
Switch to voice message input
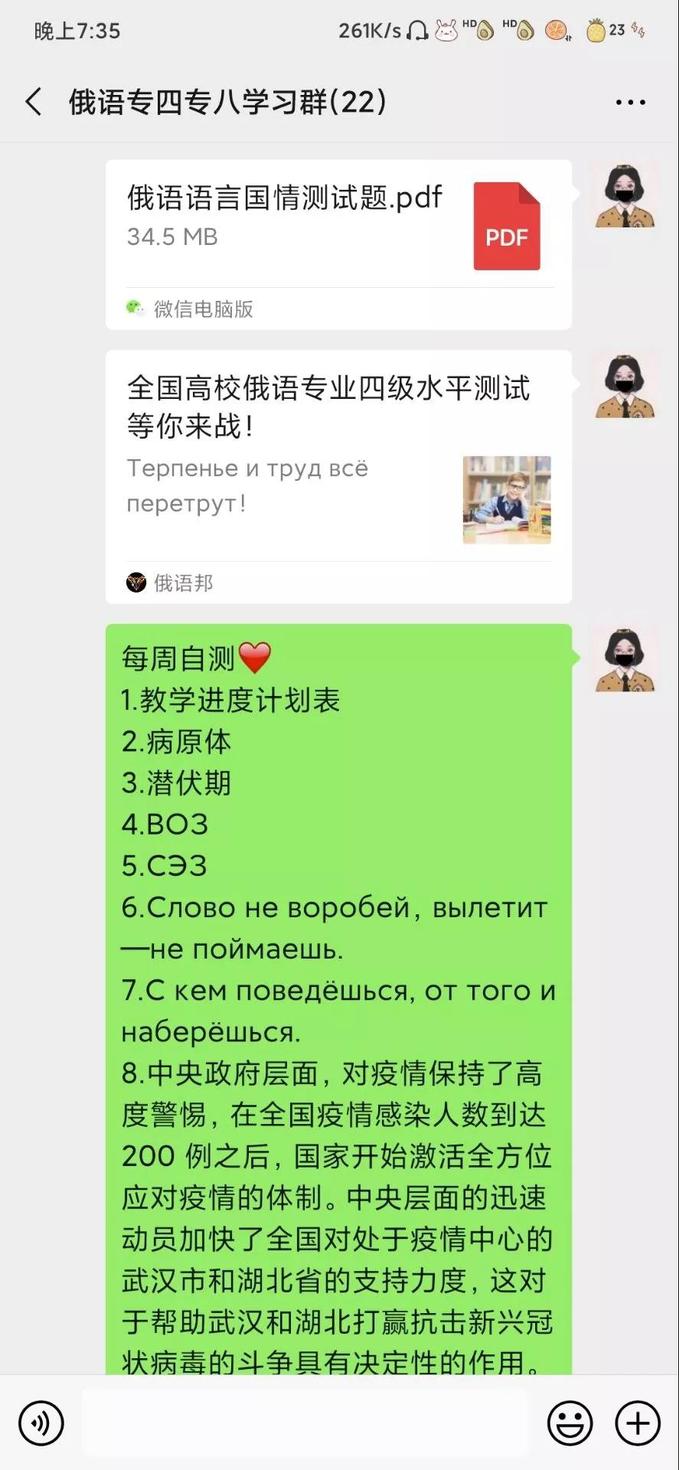[41, 1422]
